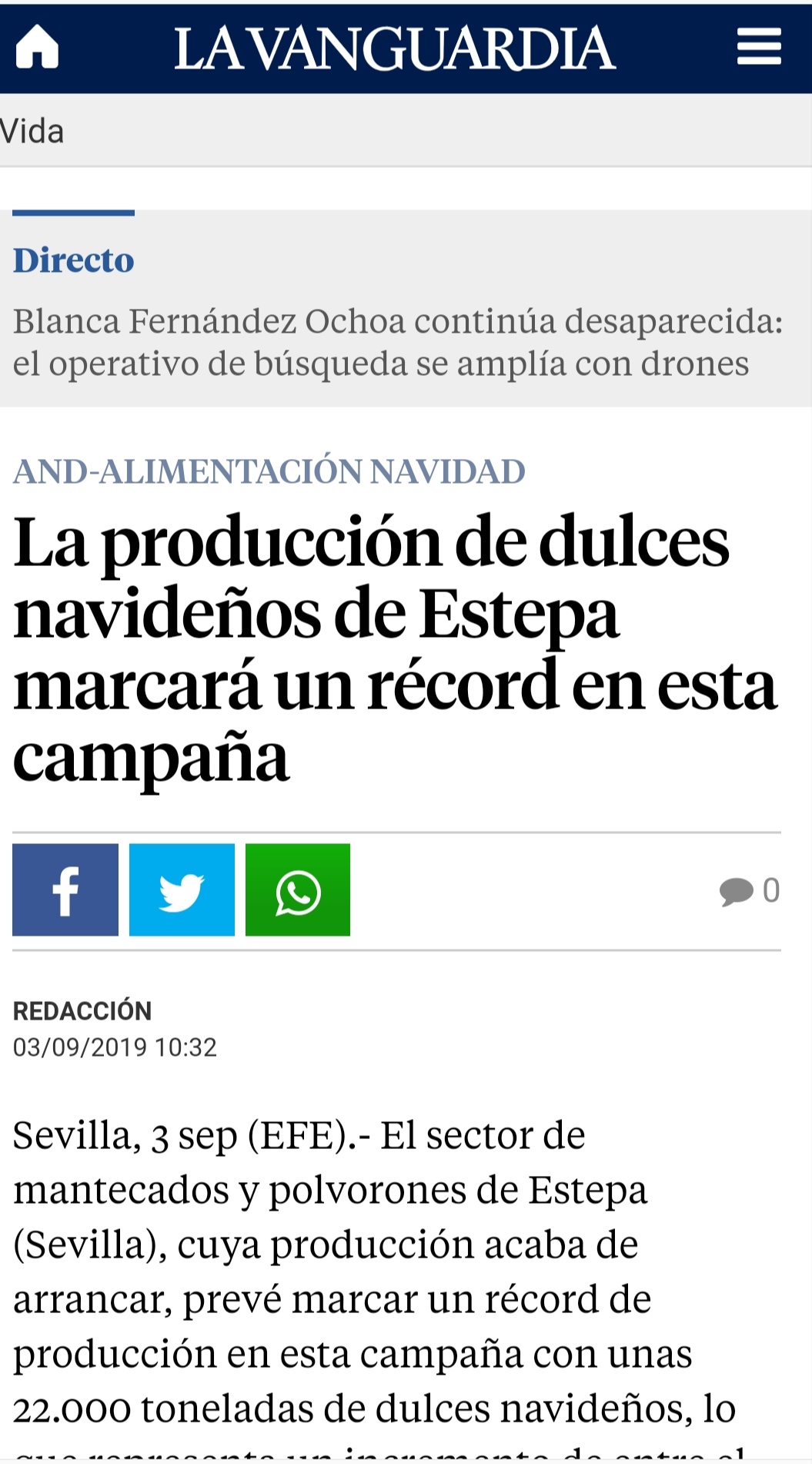Open the hamburger menu

(x=758, y=47)
